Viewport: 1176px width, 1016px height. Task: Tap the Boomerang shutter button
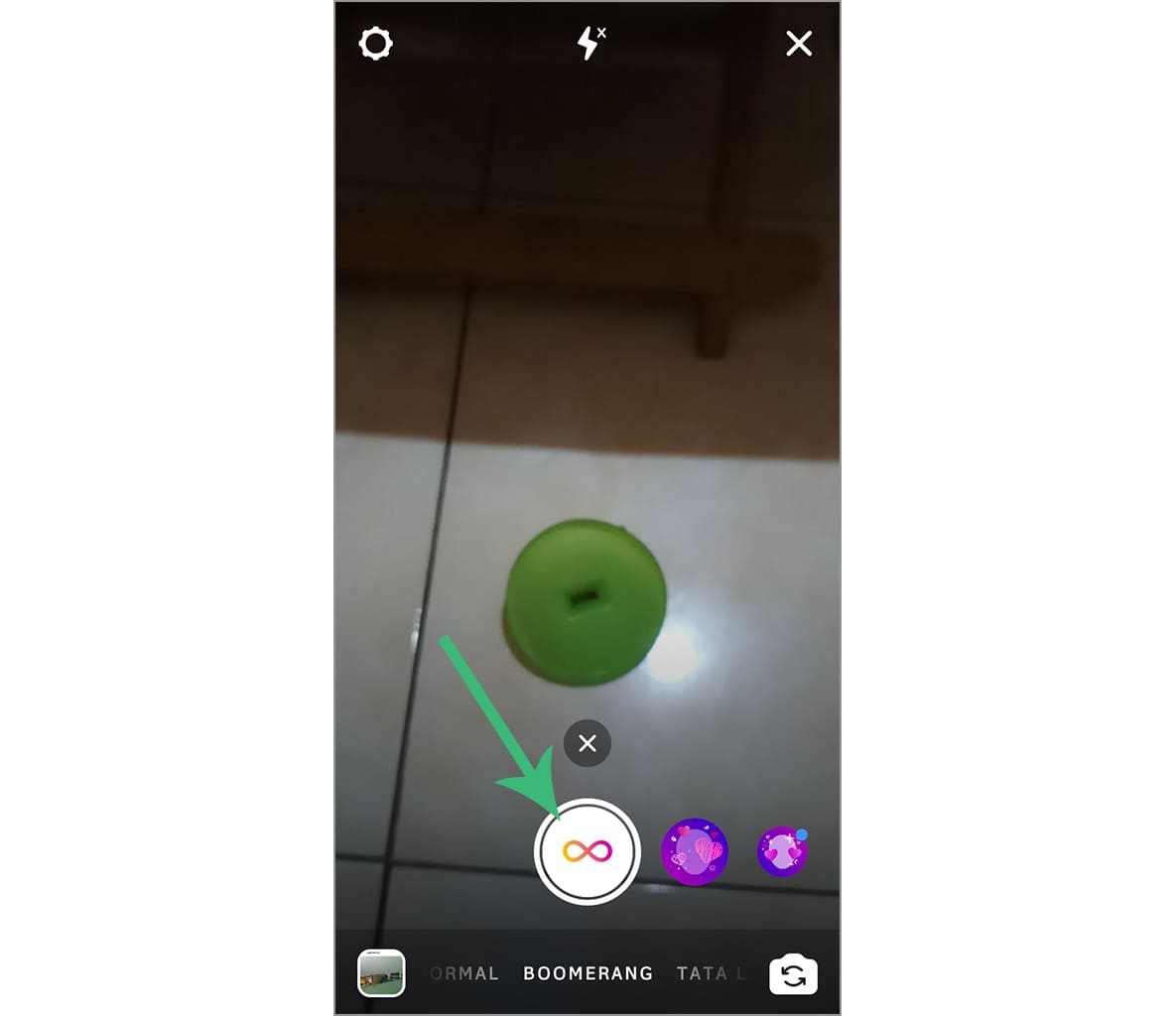588,851
